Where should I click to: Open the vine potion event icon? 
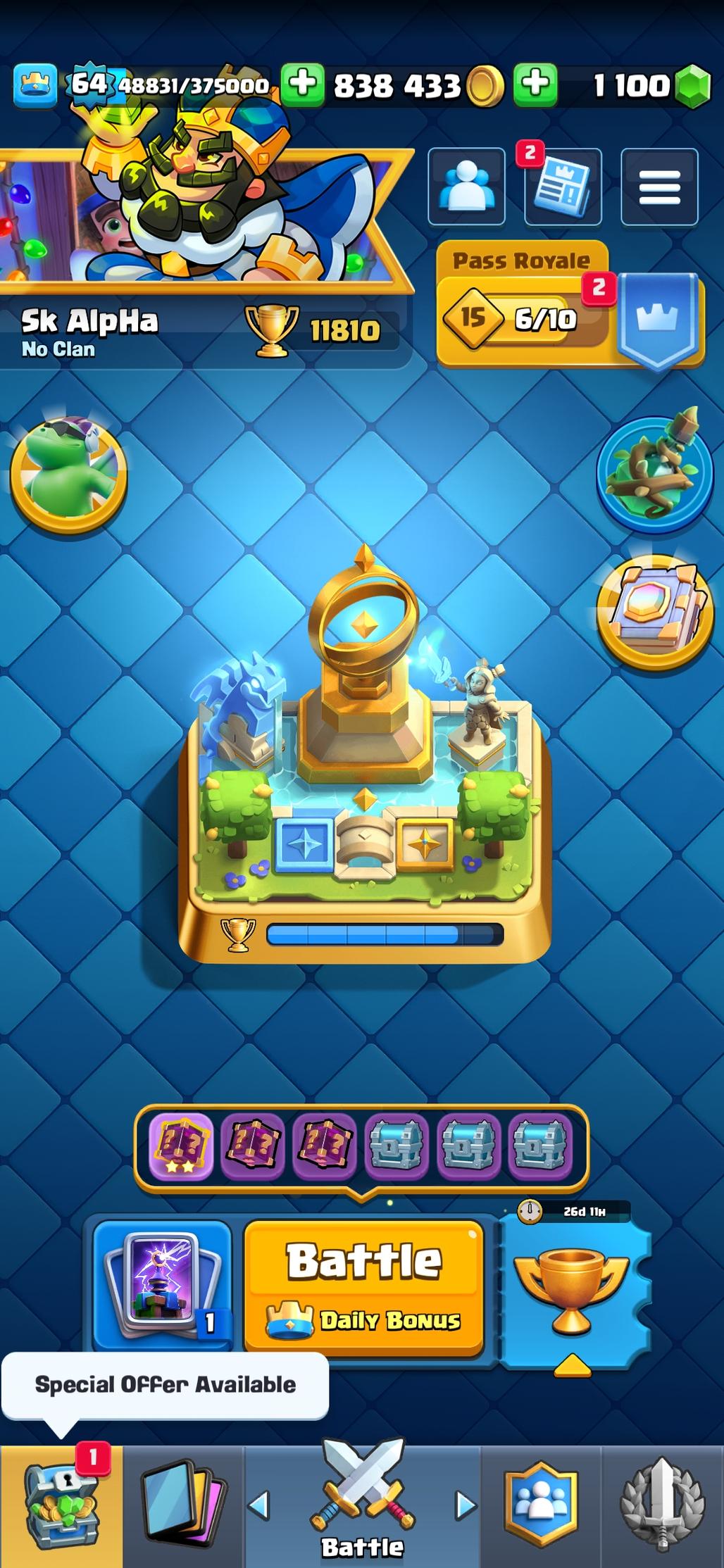coord(655,470)
